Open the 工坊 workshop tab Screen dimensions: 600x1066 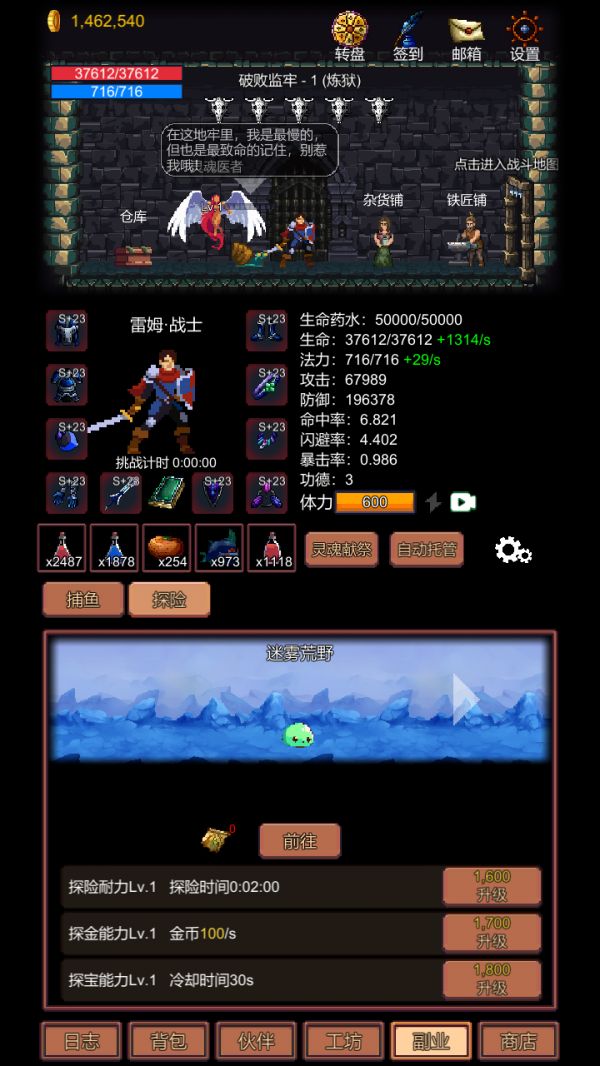pyautogui.click(x=344, y=1041)
